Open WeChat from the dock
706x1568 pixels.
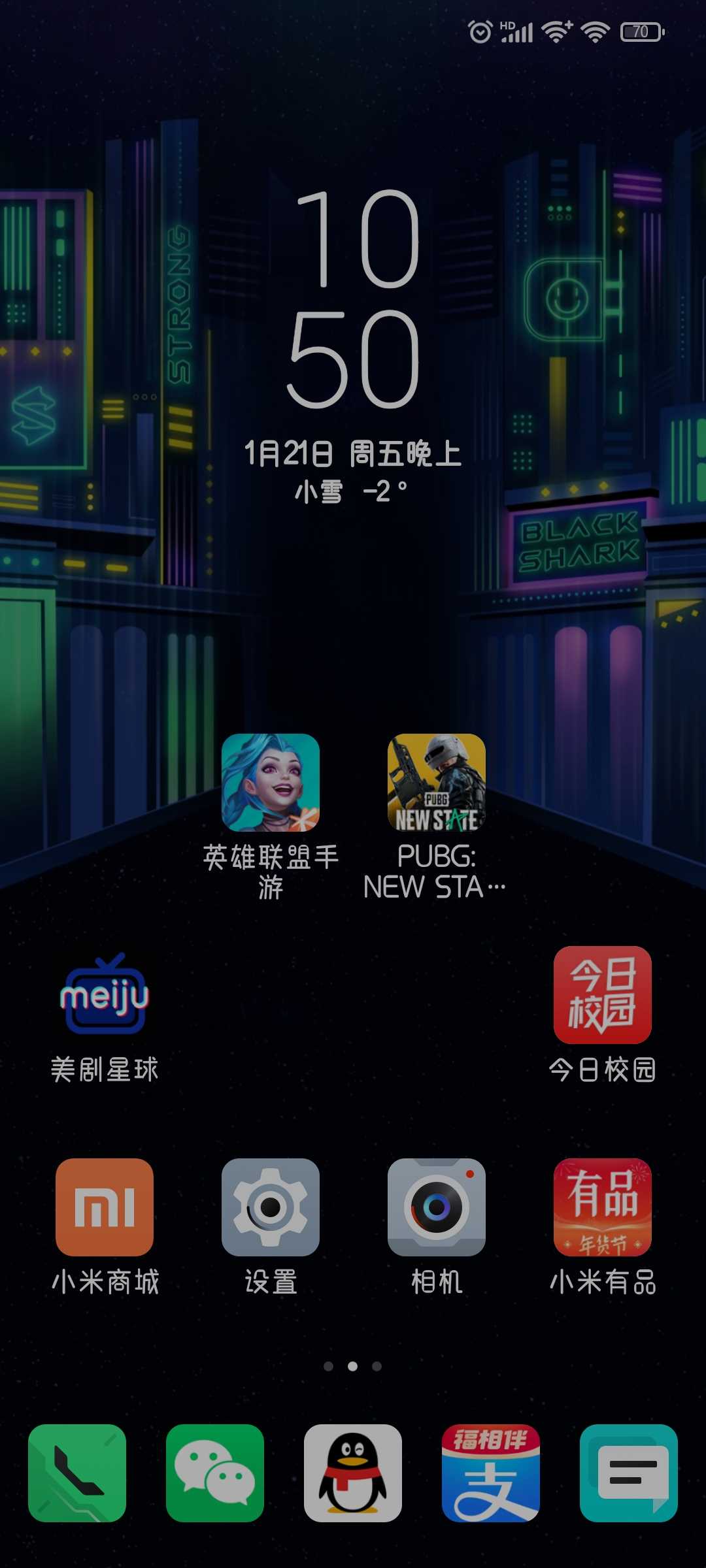215,1473
